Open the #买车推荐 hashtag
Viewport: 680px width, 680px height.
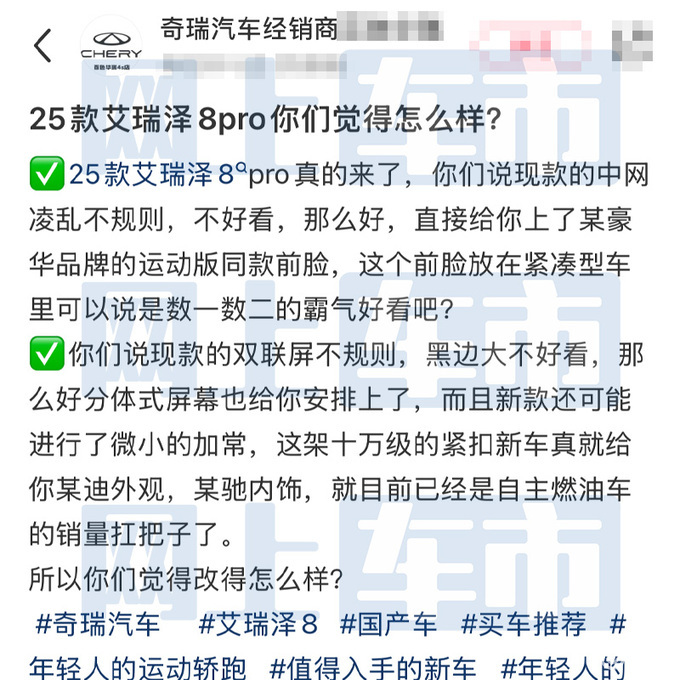[523, 626]
